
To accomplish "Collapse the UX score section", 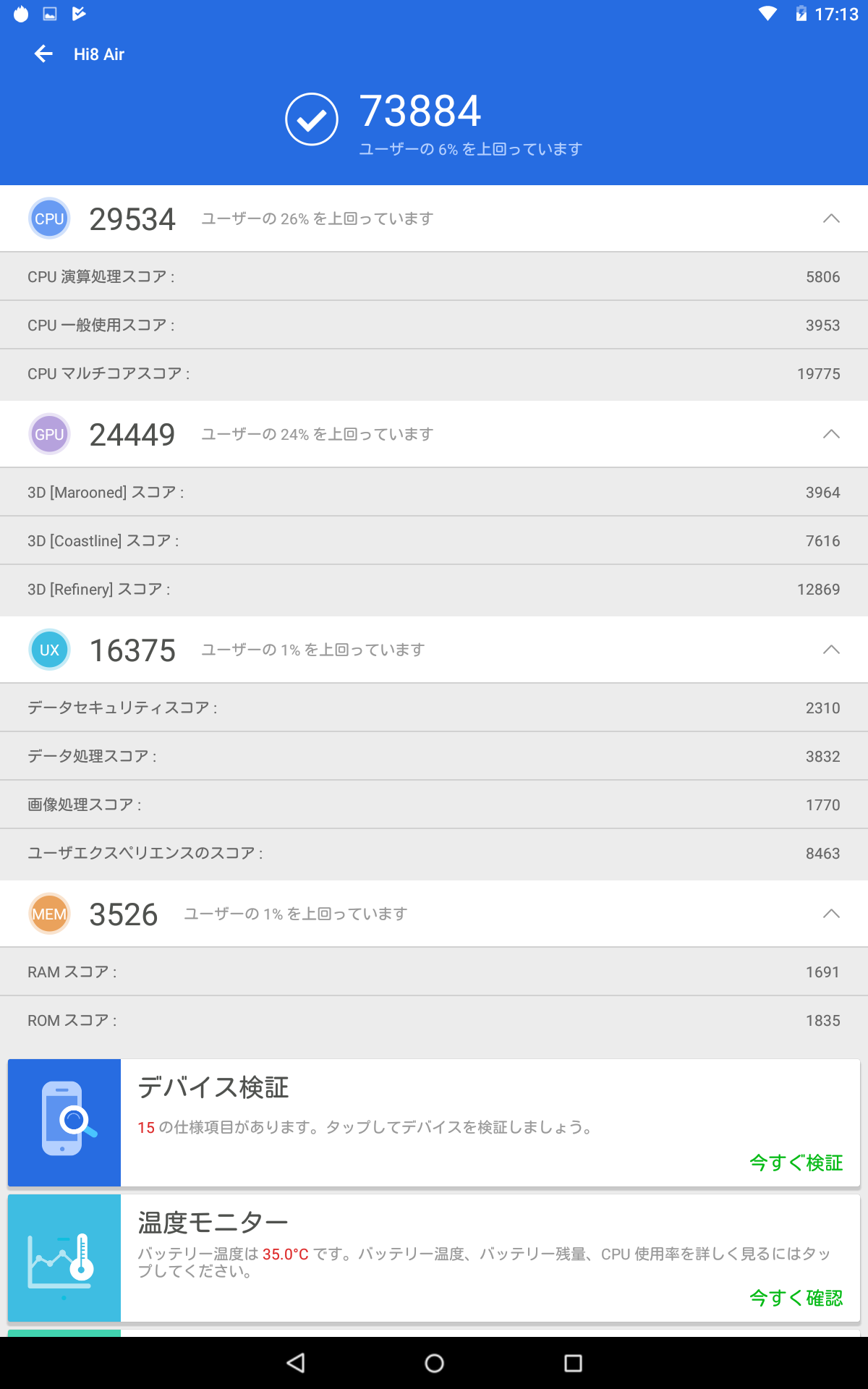I will coord(831,650).
